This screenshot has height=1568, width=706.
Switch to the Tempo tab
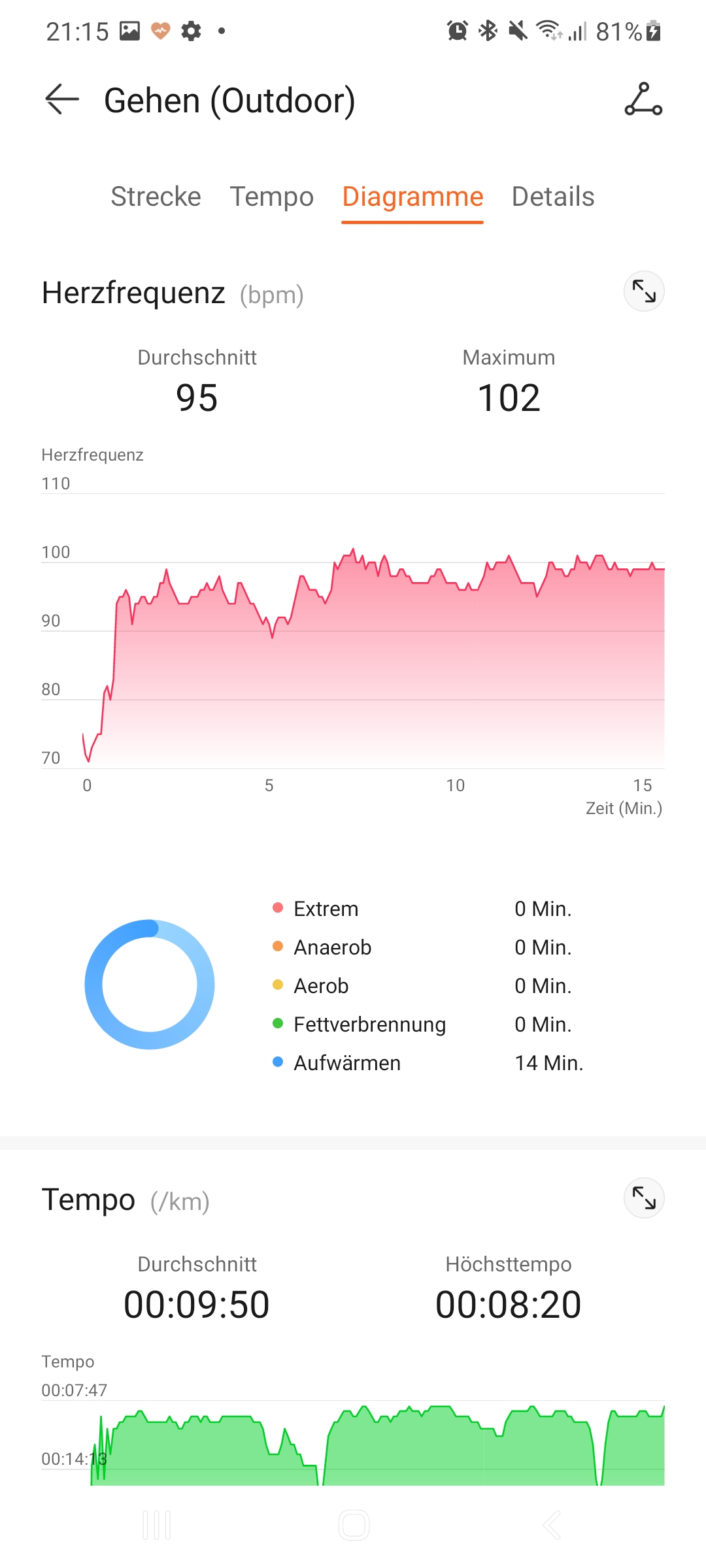click(271, 197)
